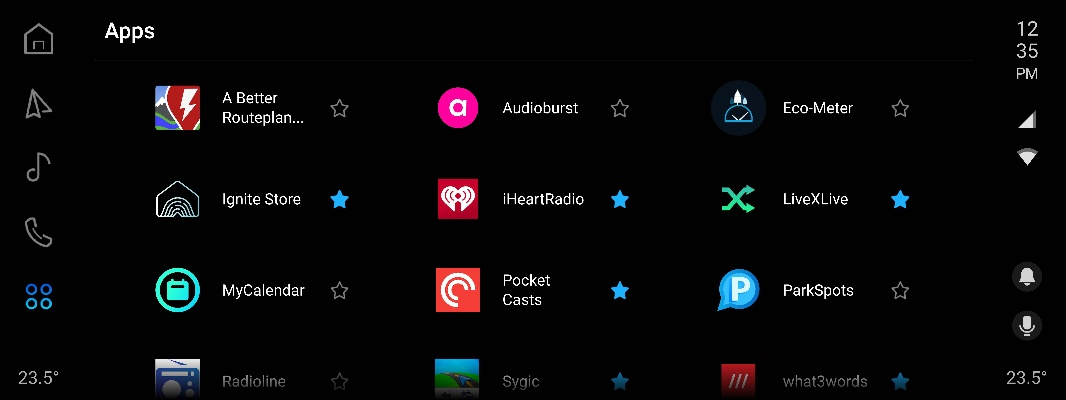The height and width of the screenshot is (400, 1066).
Task: Open the phone section
Action: pos(38,232)
